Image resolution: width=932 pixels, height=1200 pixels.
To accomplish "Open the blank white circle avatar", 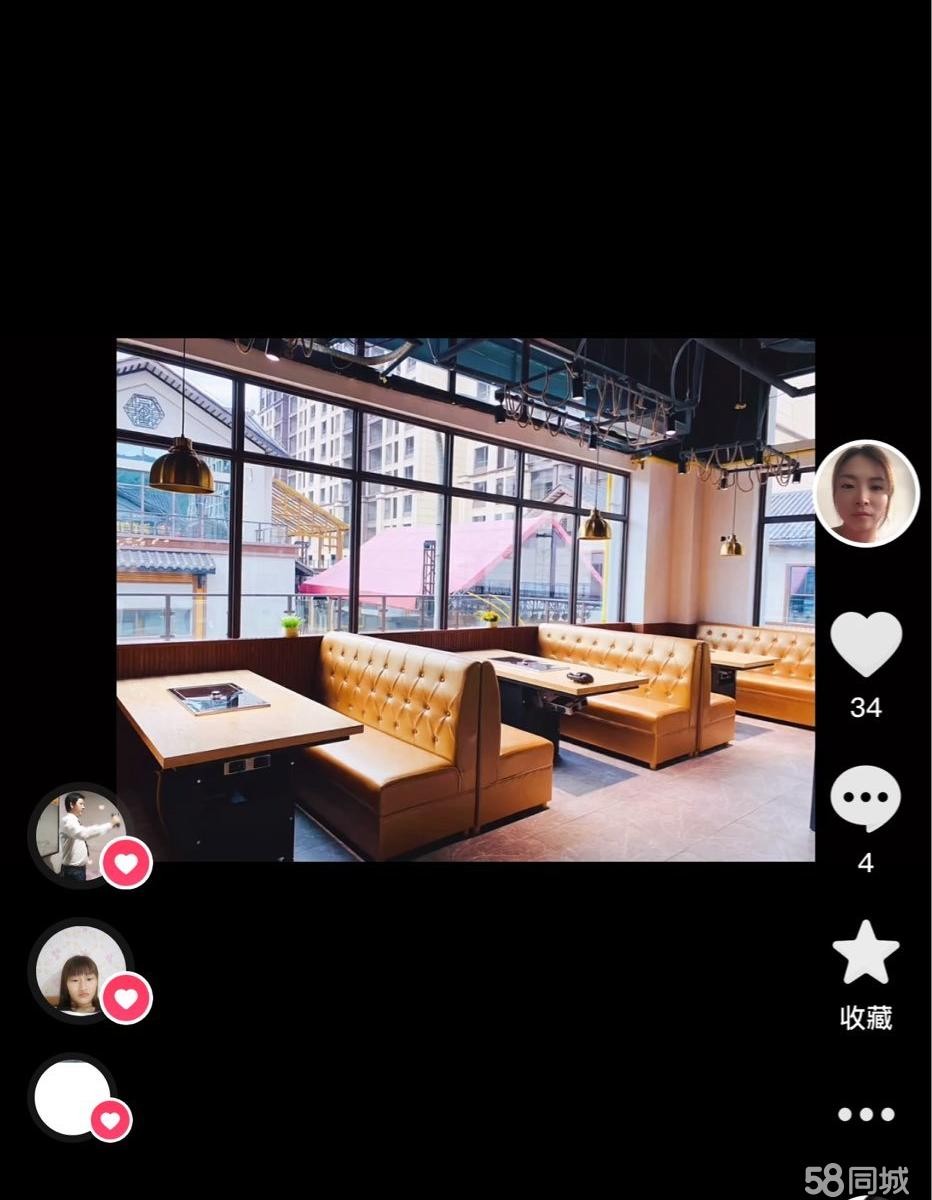I will coord(73,1097).
